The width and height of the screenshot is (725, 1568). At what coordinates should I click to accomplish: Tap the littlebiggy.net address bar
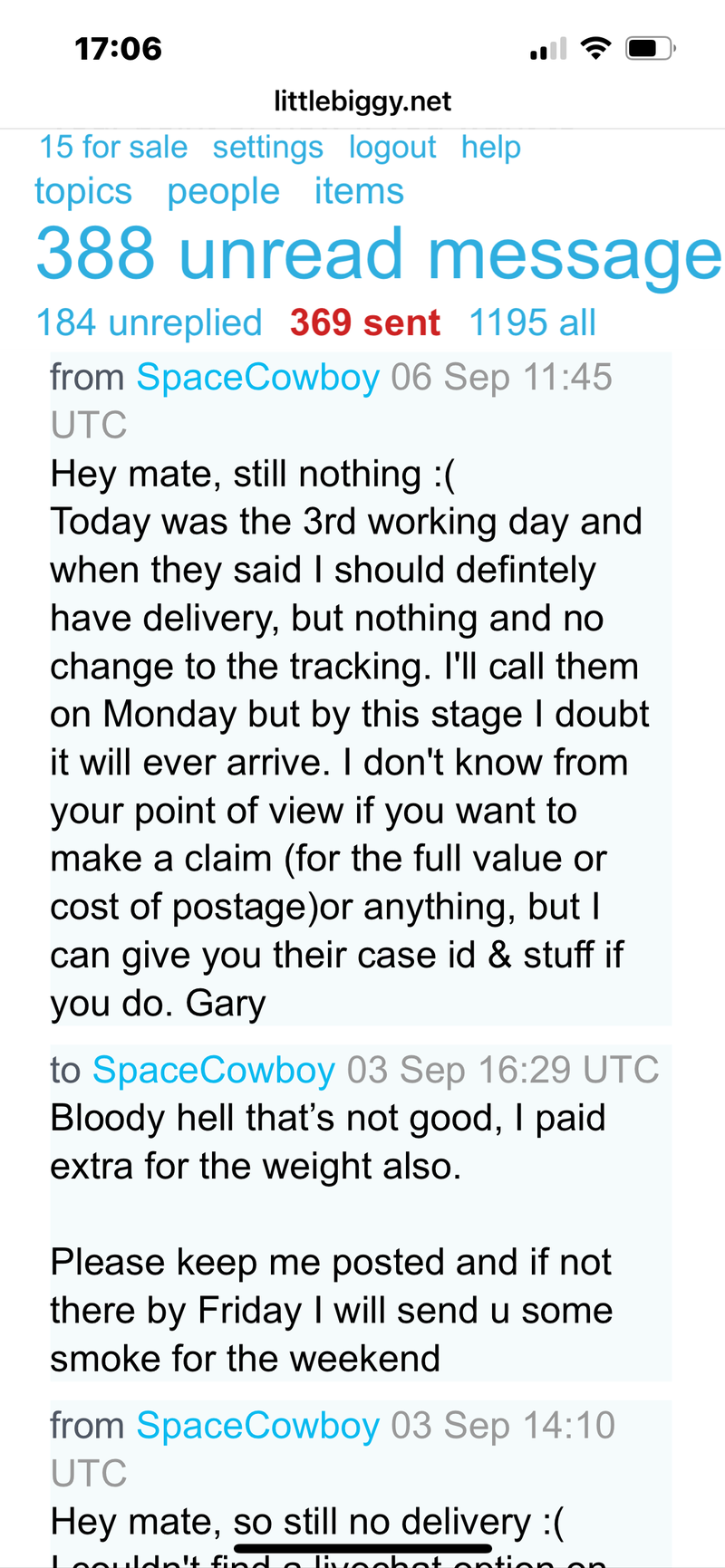point(362,101)
